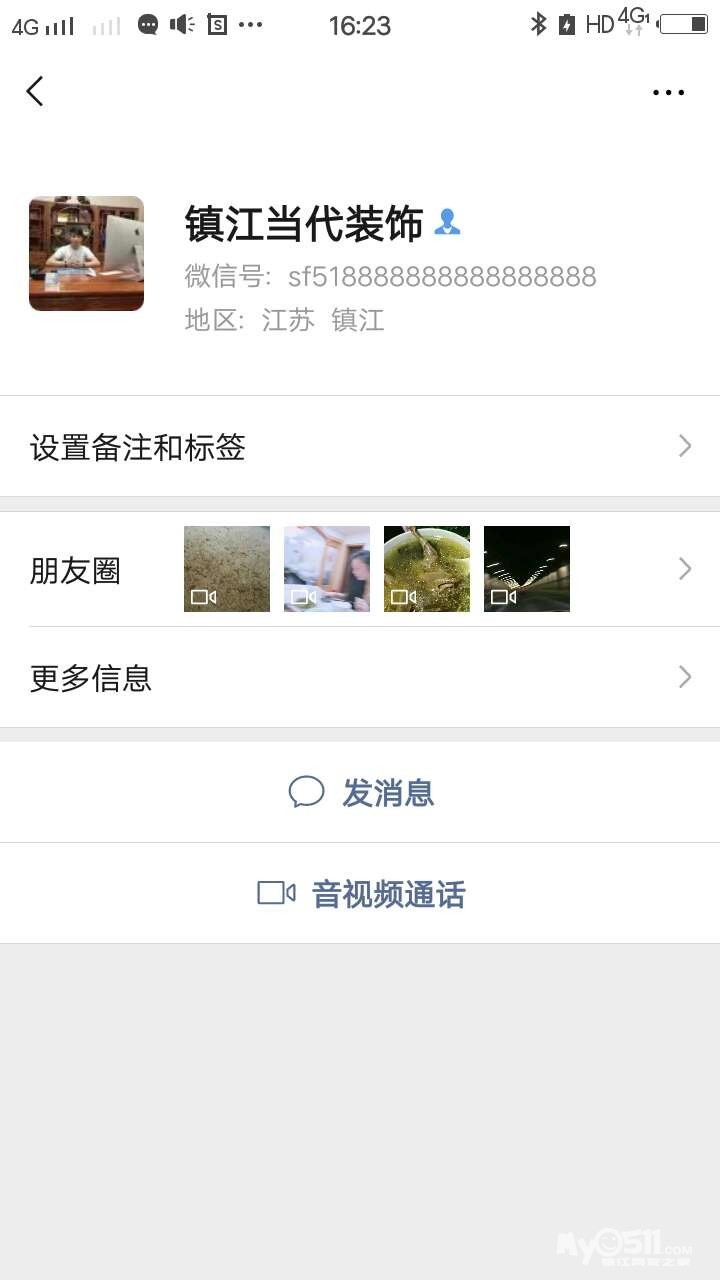This screenshot has height=1280, width=720.
Task: View the 镇江当代装饰 profile photo
Action: tap(87, 253)
